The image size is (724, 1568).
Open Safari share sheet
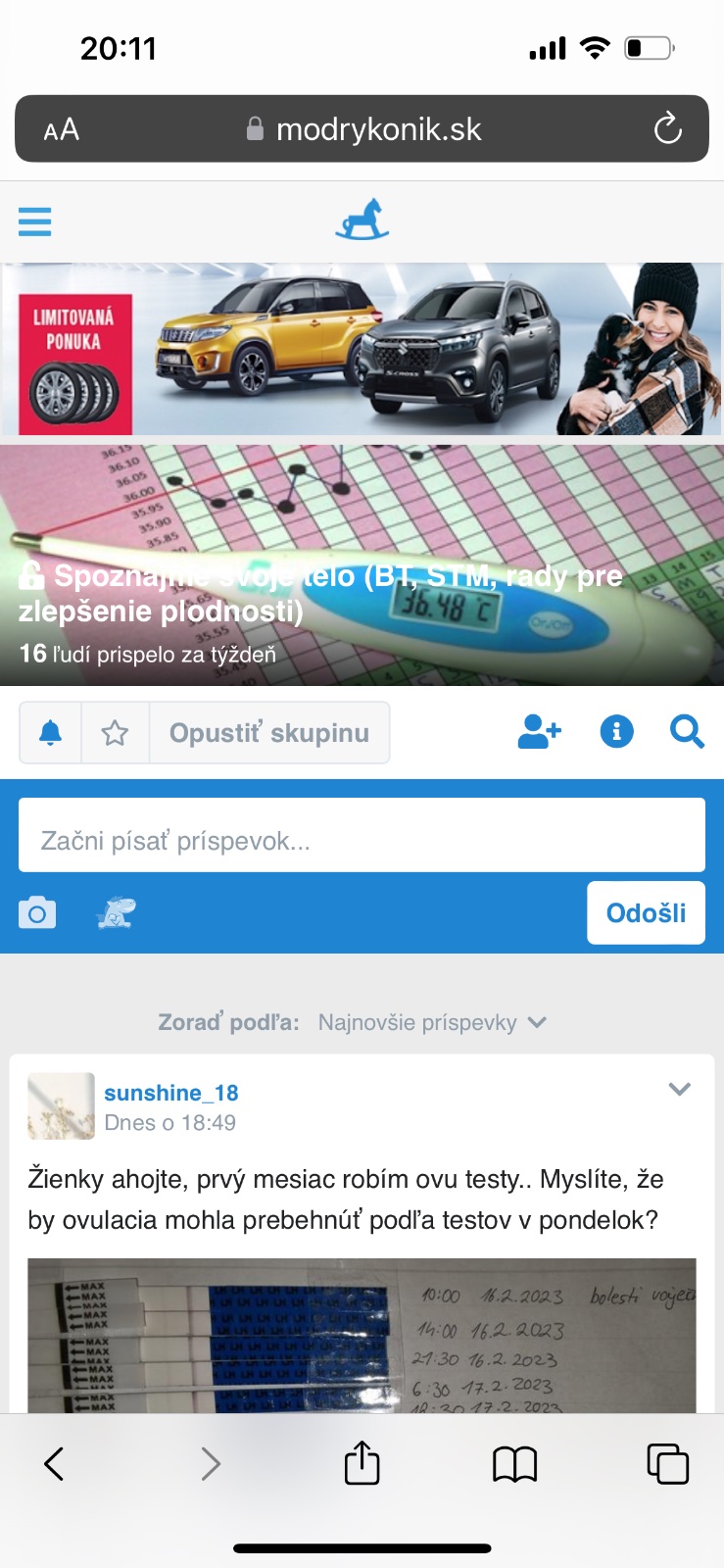(362, 1464)
